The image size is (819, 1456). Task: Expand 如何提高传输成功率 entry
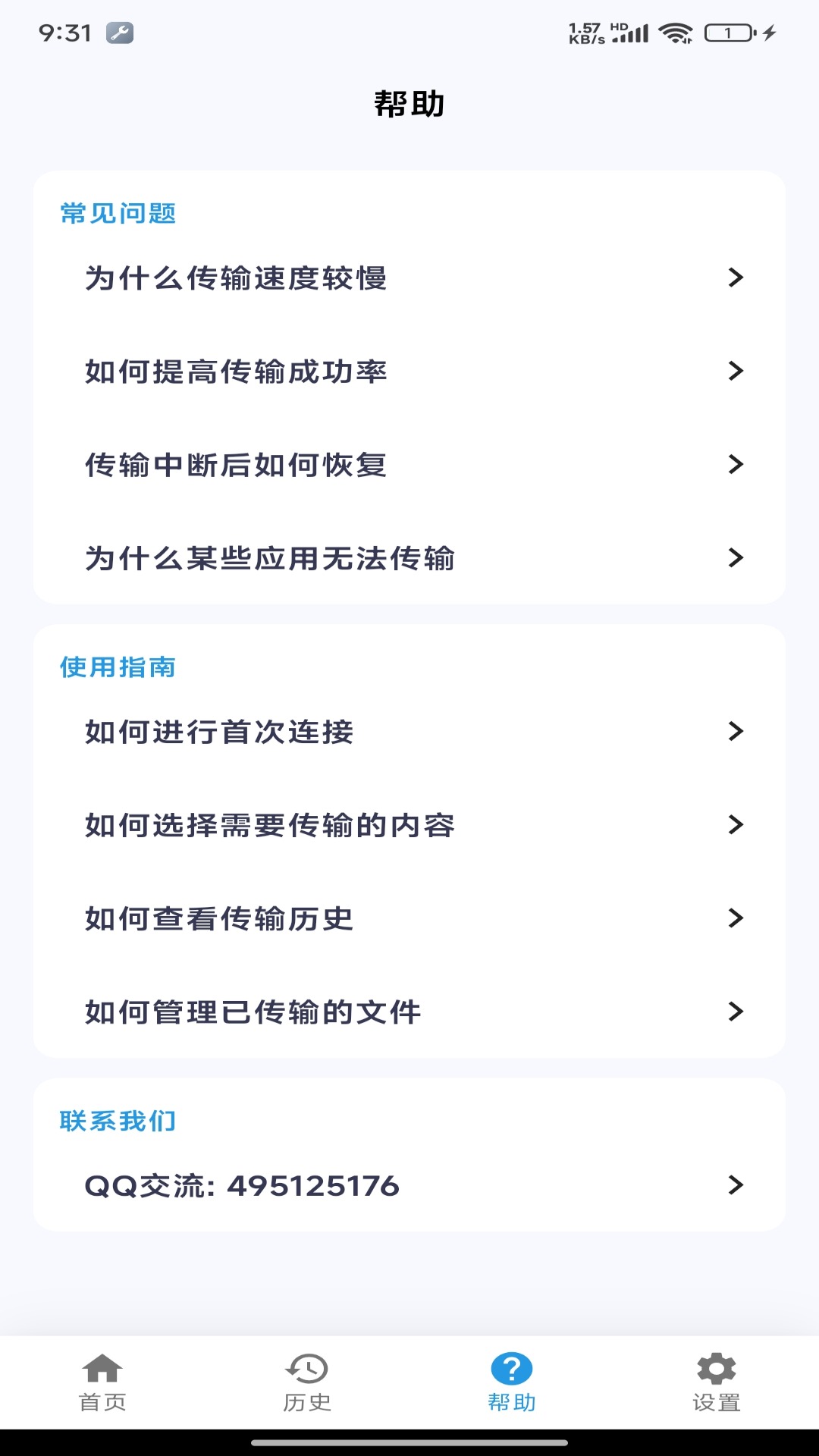(409, 372)
